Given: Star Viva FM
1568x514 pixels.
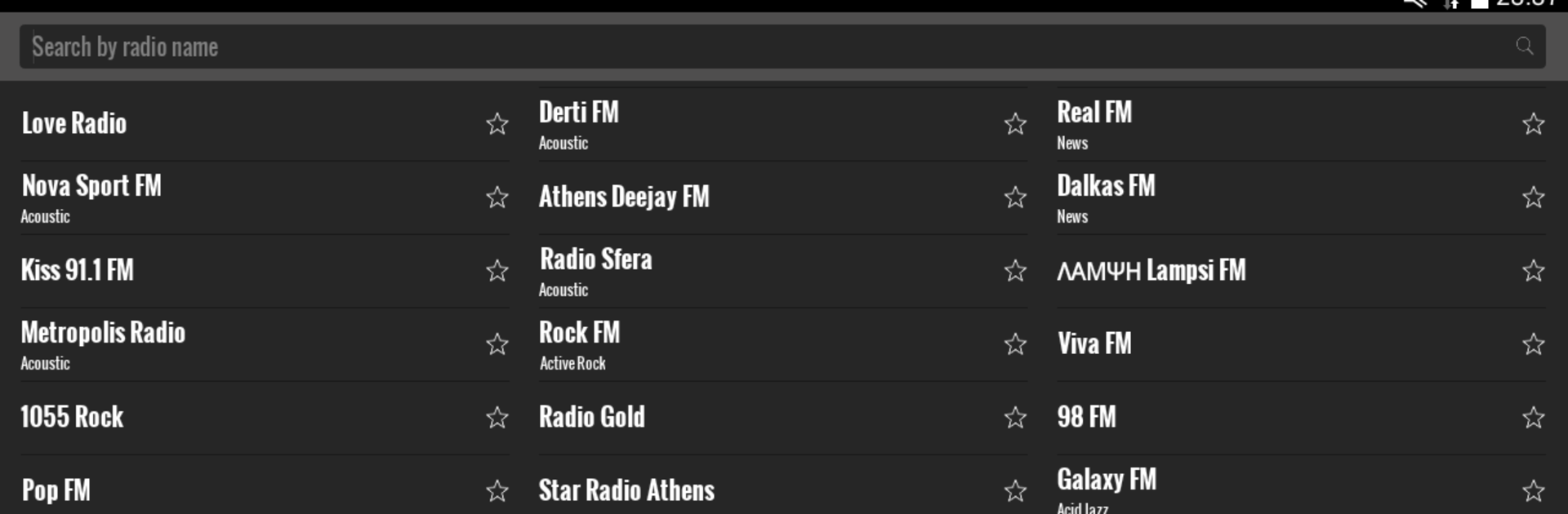Looking at the screenshot, I should (1533, 344).
